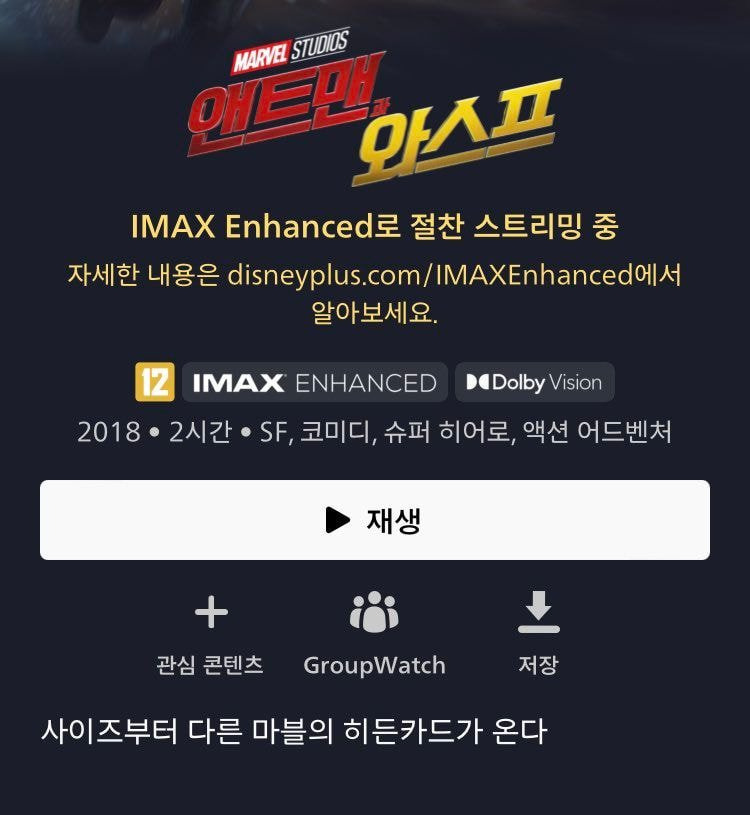This screenshot has width=750, height=815.
Task: Add the movie to 관심 콘텐츠
Action: click(210, 630)
